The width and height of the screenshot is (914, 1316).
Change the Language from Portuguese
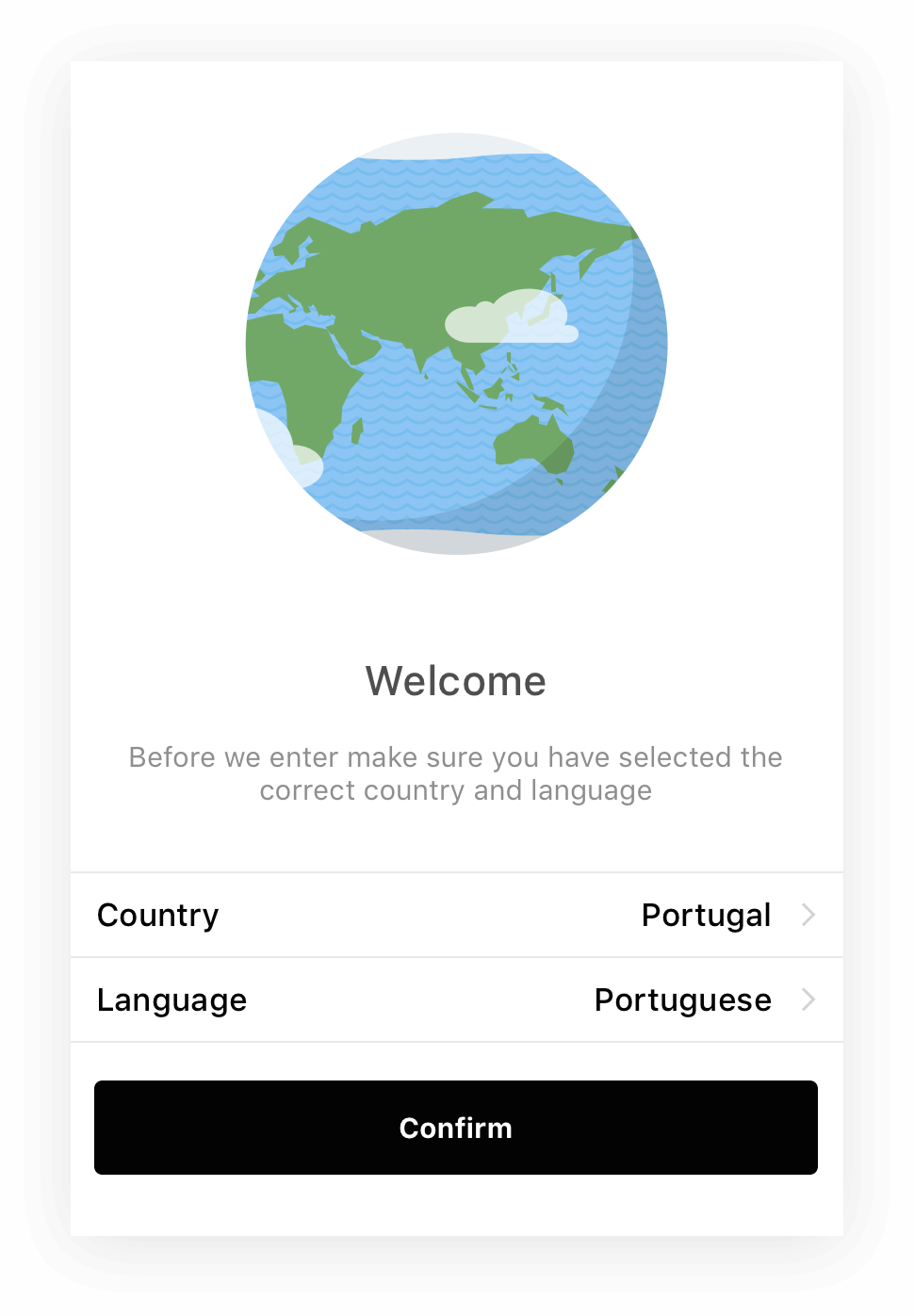tap(456, 999)
